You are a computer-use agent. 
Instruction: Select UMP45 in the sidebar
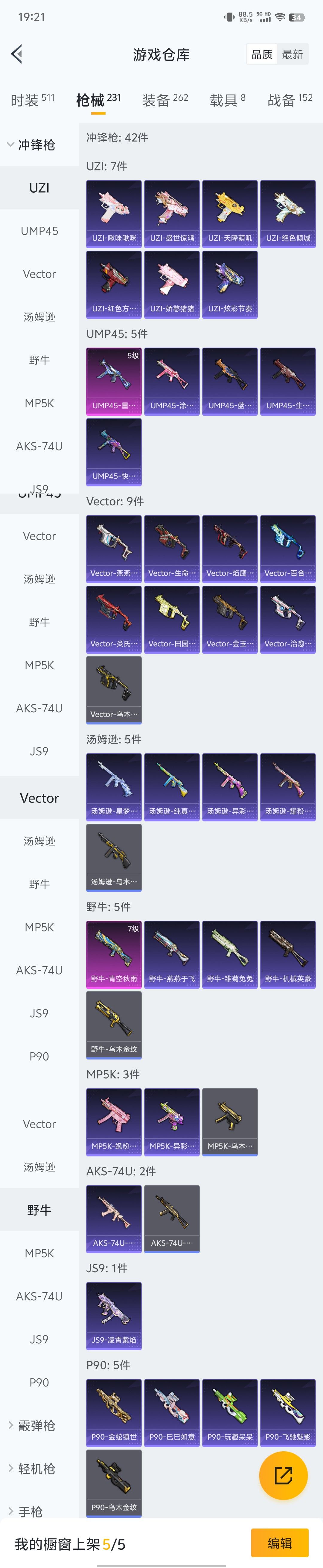coord(39,231)
